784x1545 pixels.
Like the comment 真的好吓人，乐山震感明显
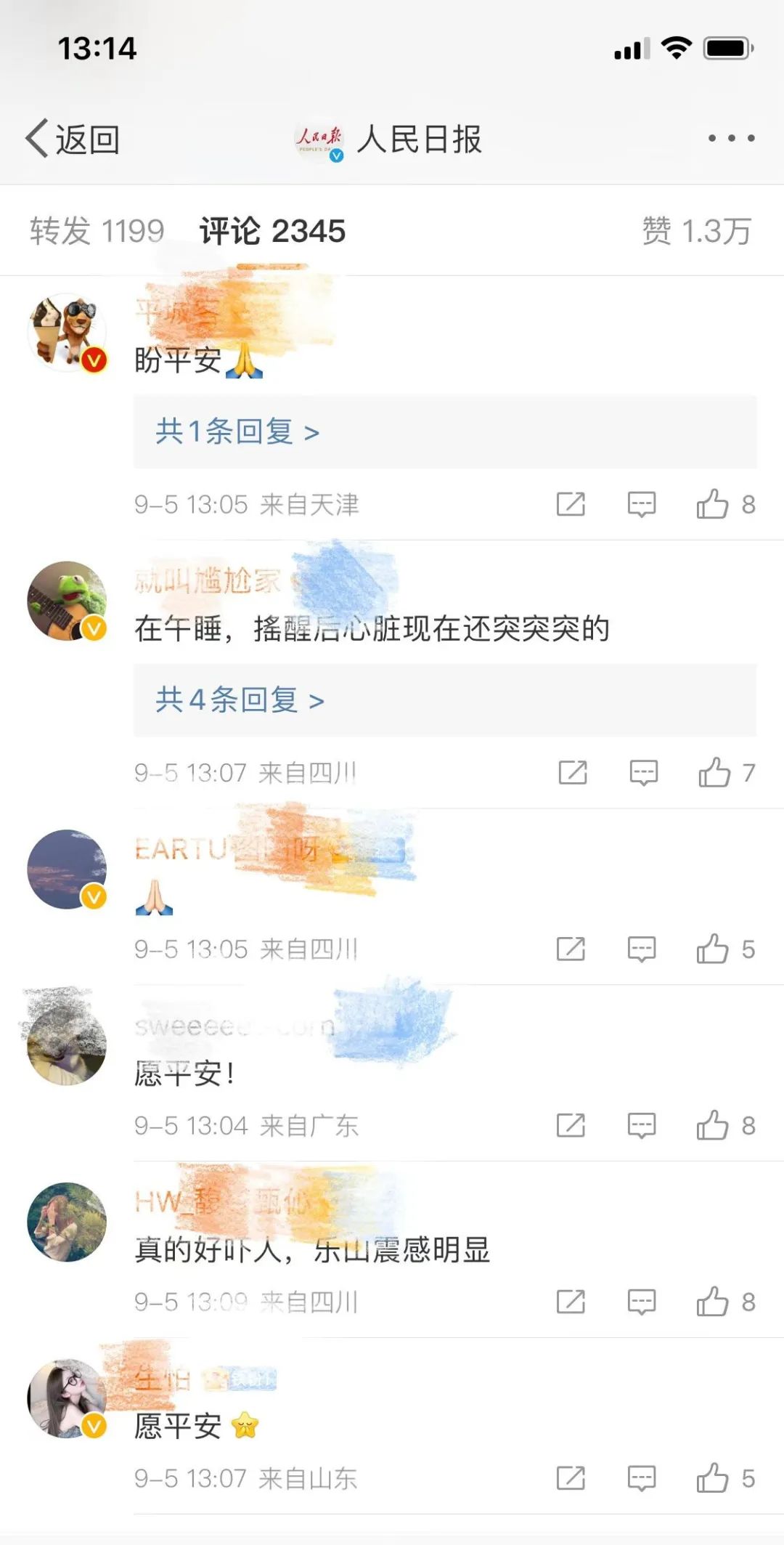point(713,1302)
